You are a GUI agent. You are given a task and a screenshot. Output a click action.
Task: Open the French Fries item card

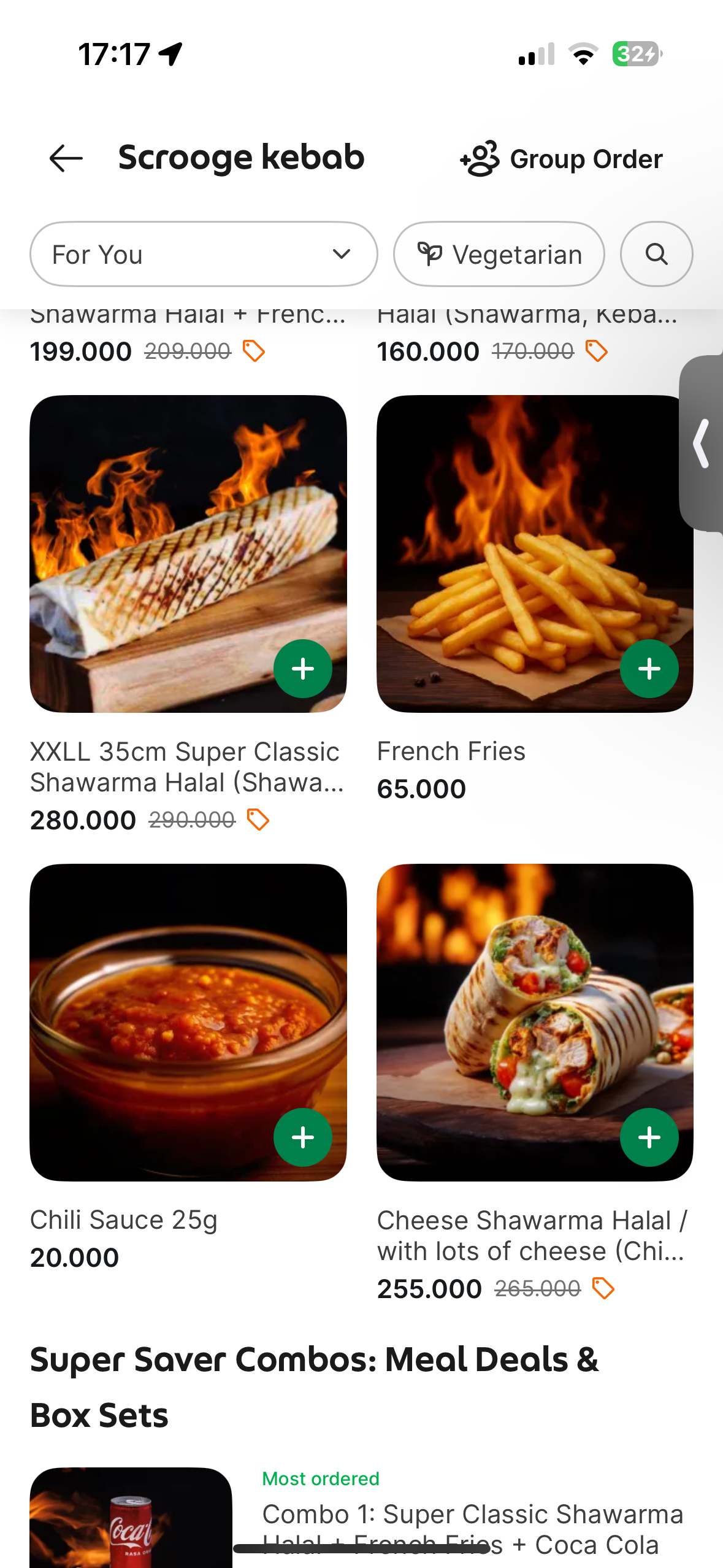pos(535,599)
